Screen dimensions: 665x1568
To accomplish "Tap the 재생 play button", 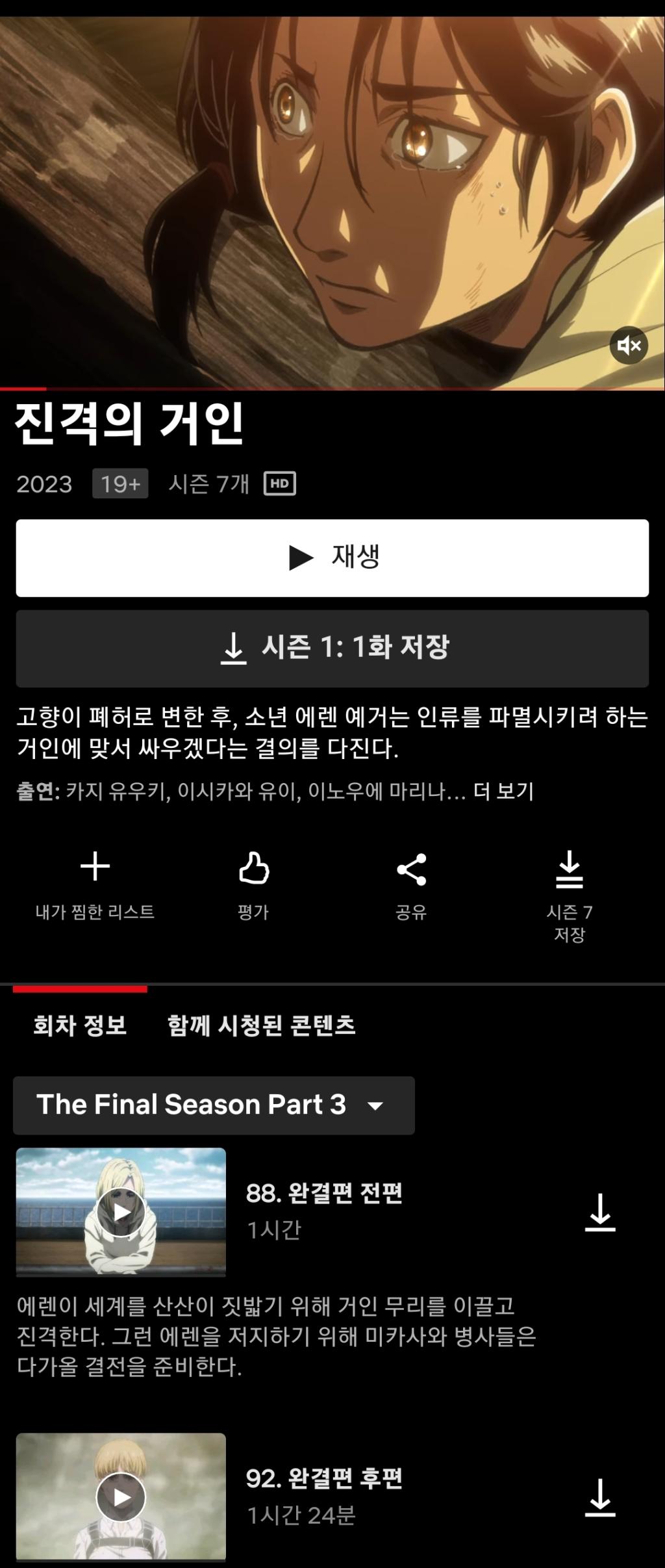I will tap(332, 558).
